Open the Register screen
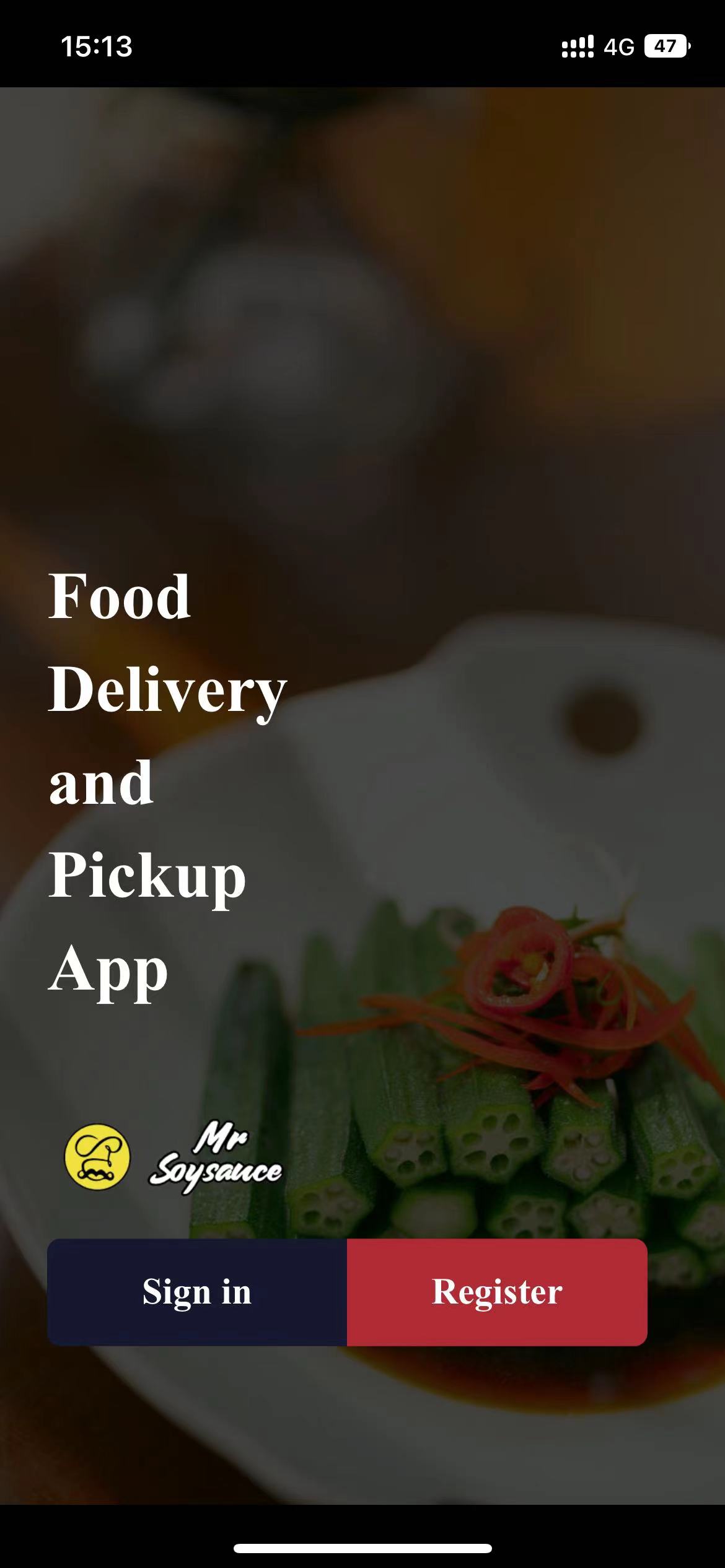This screenshot has height=1568, width=725. 497,1292
